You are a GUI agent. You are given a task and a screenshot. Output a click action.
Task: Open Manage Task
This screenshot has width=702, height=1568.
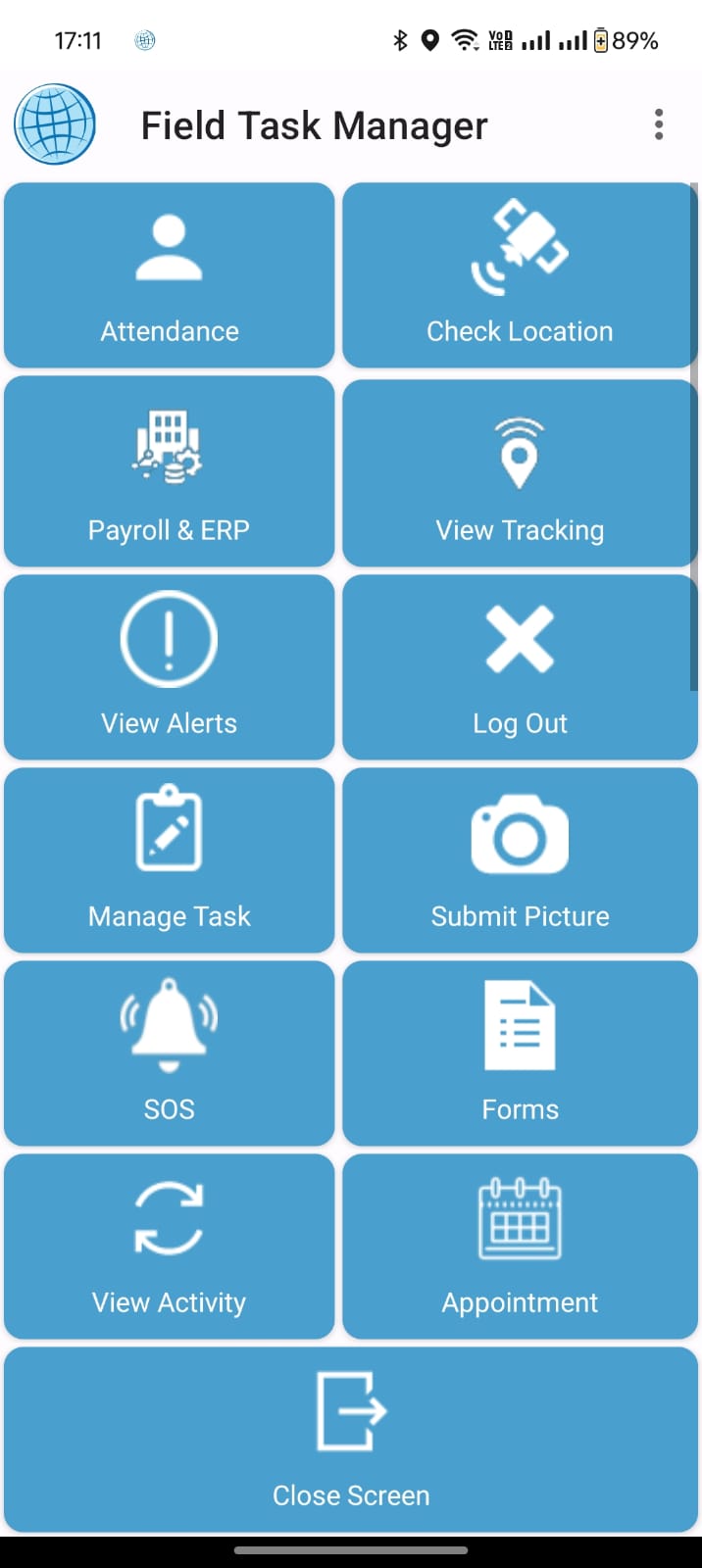point(170,860)
